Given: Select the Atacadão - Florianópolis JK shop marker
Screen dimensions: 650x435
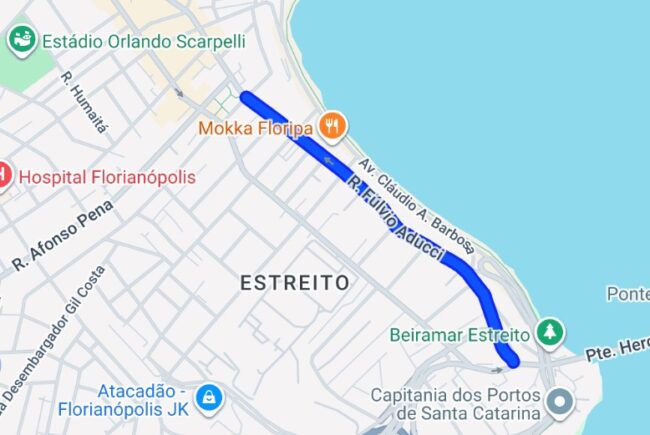Looking at the screenshot, I should pyautogui.click(x=210, y=398).
